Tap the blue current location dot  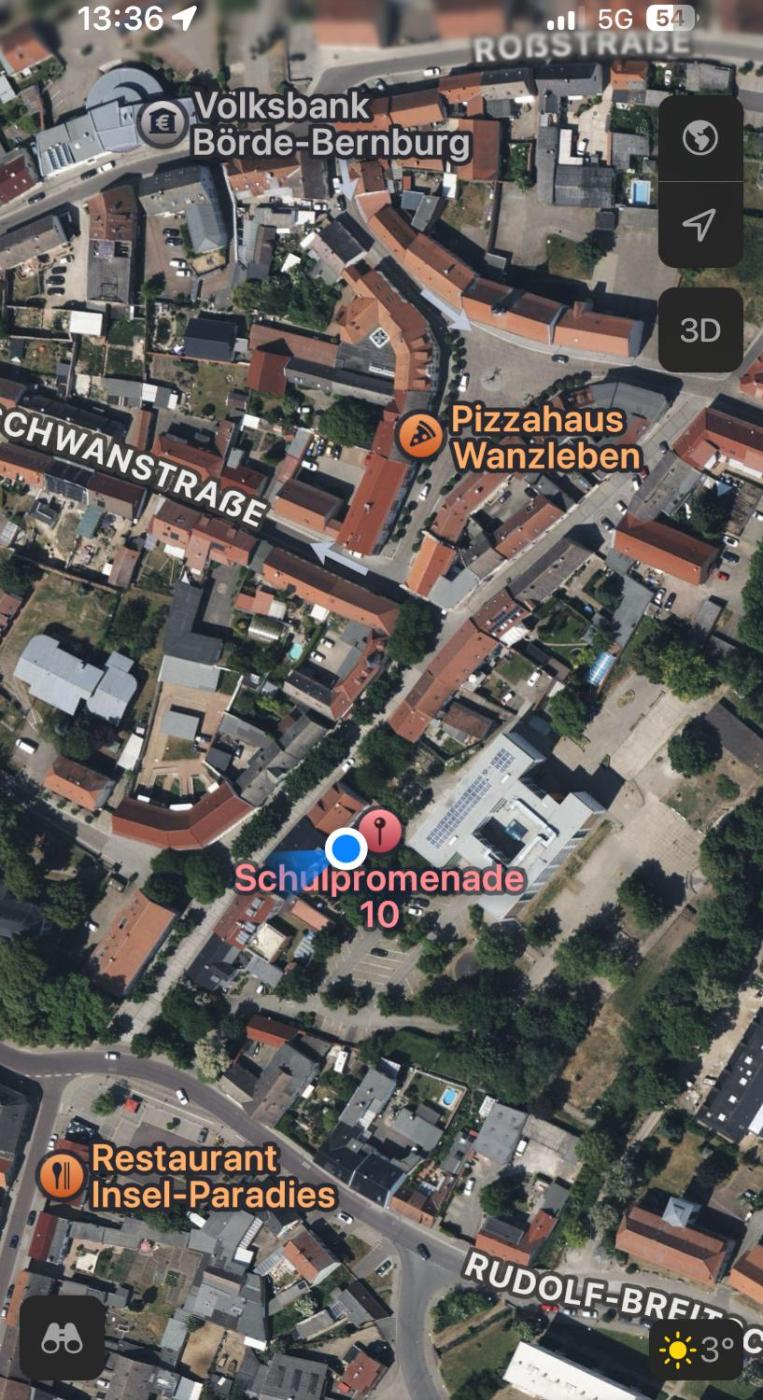346,850
